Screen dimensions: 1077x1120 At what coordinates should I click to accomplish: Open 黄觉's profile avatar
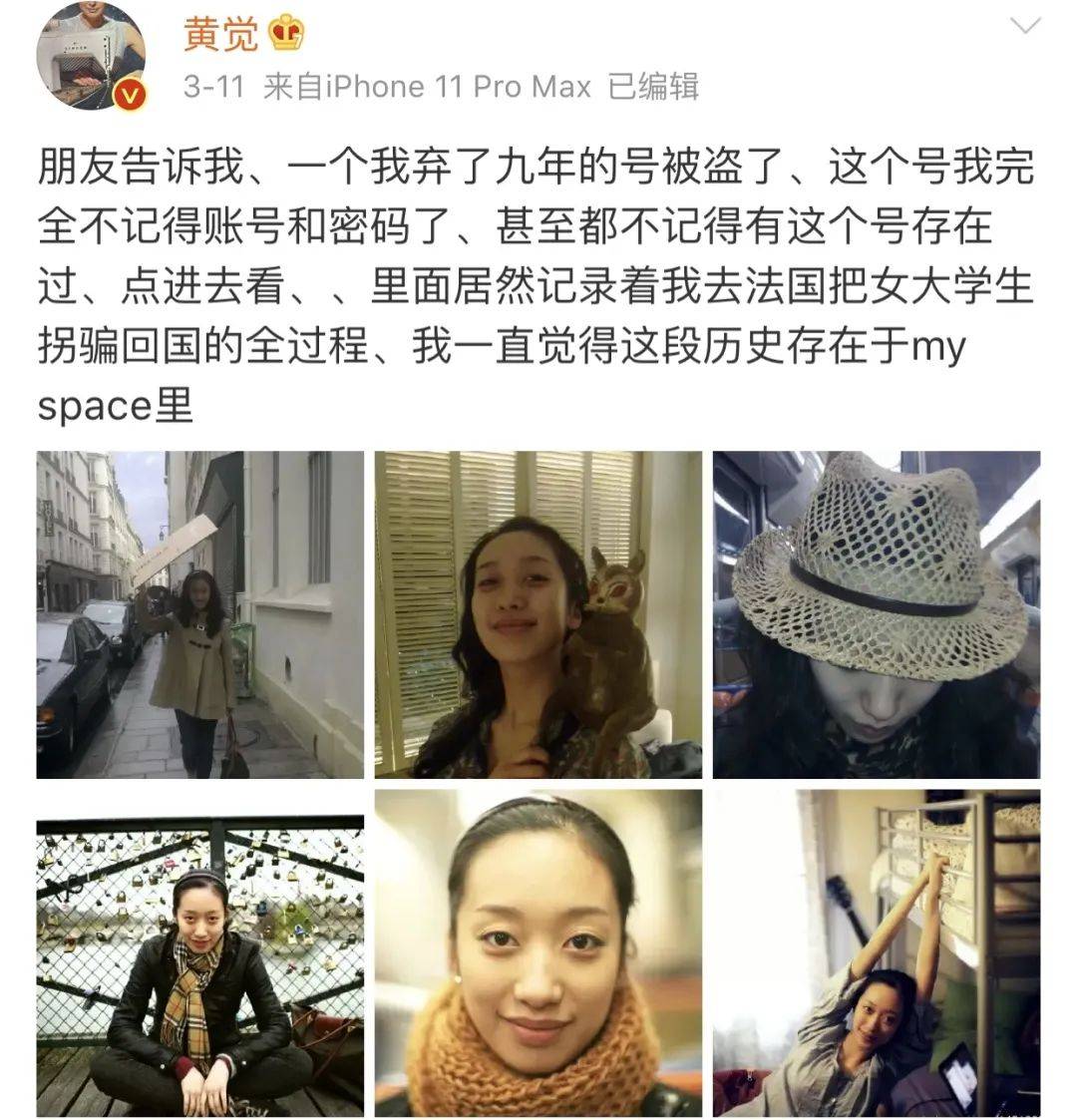(91, 55)
